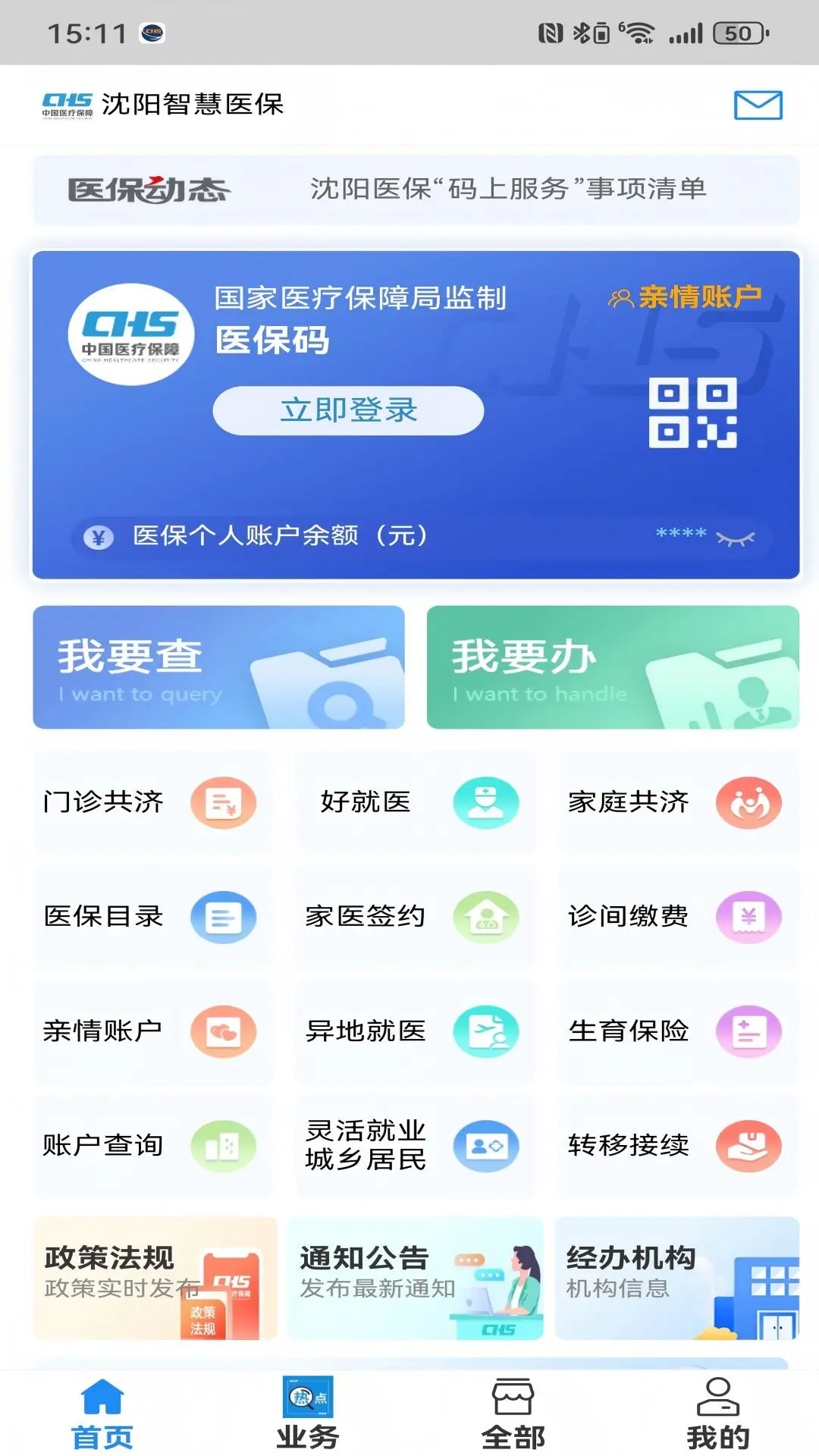819x1456 pixels.
Task: Open 家医签约 family doctor signing
Action: [x=415, y=918]
